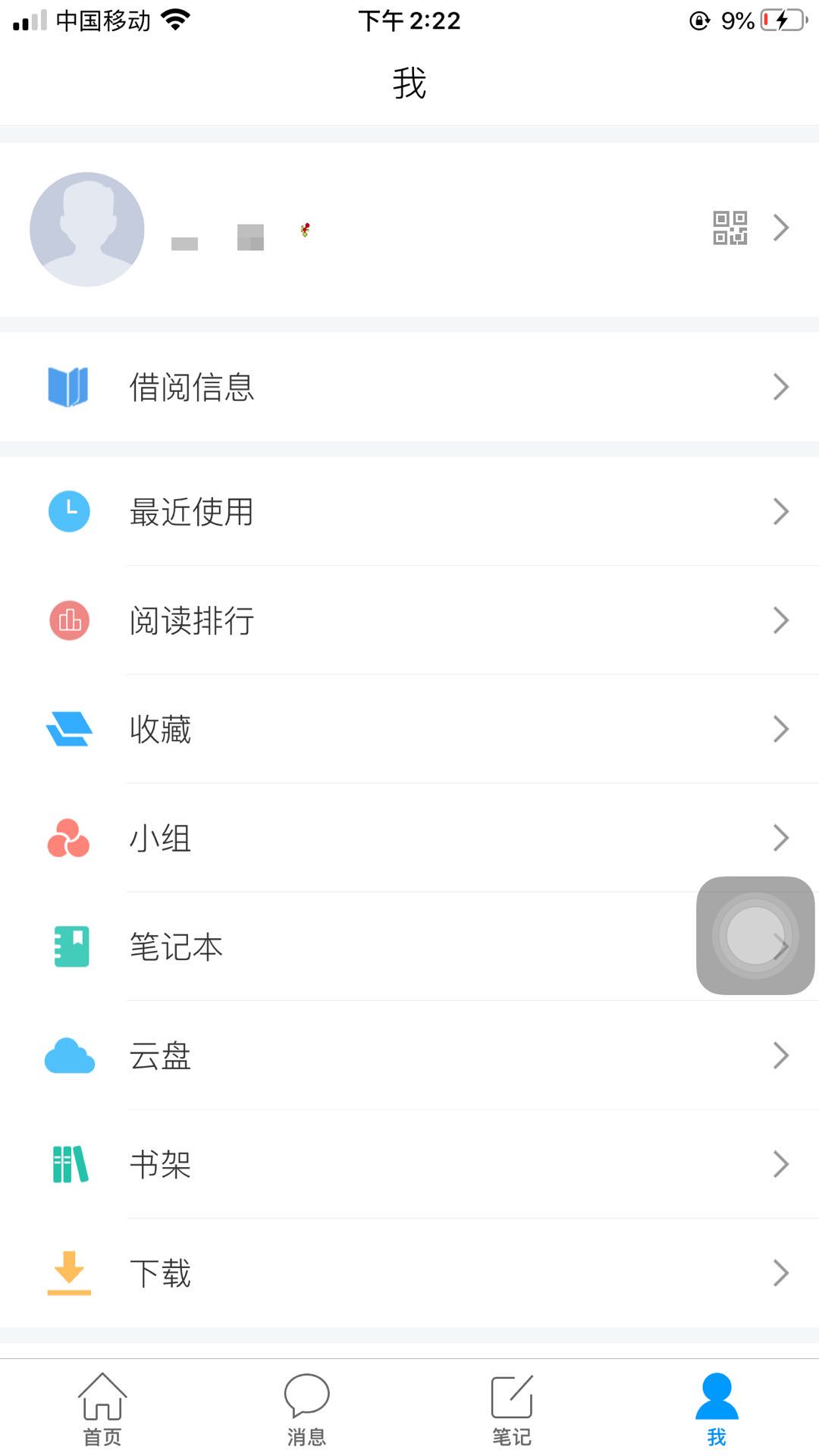The image size is (819, 1456).
Task: View 阅读排行 reading ranking
Action: 409,620
